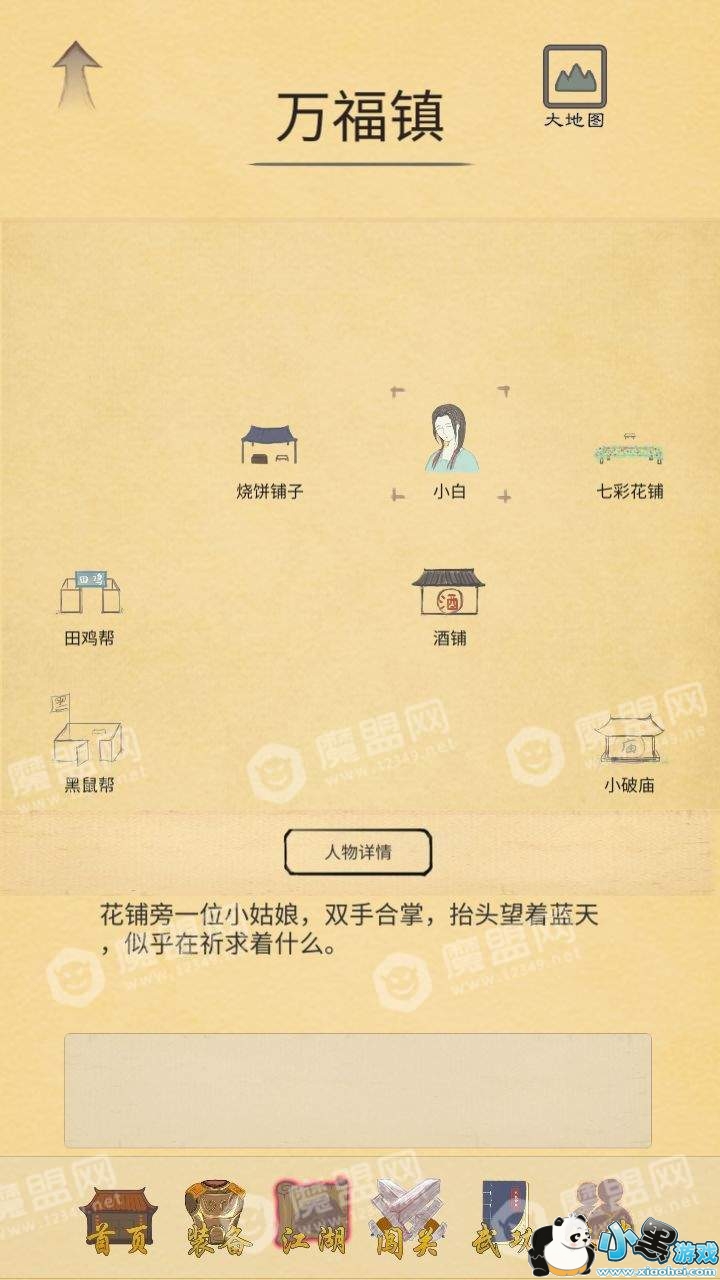Visit the 小破庙 temple
The width and height of the screenshot is (720, 1280).
629,754
